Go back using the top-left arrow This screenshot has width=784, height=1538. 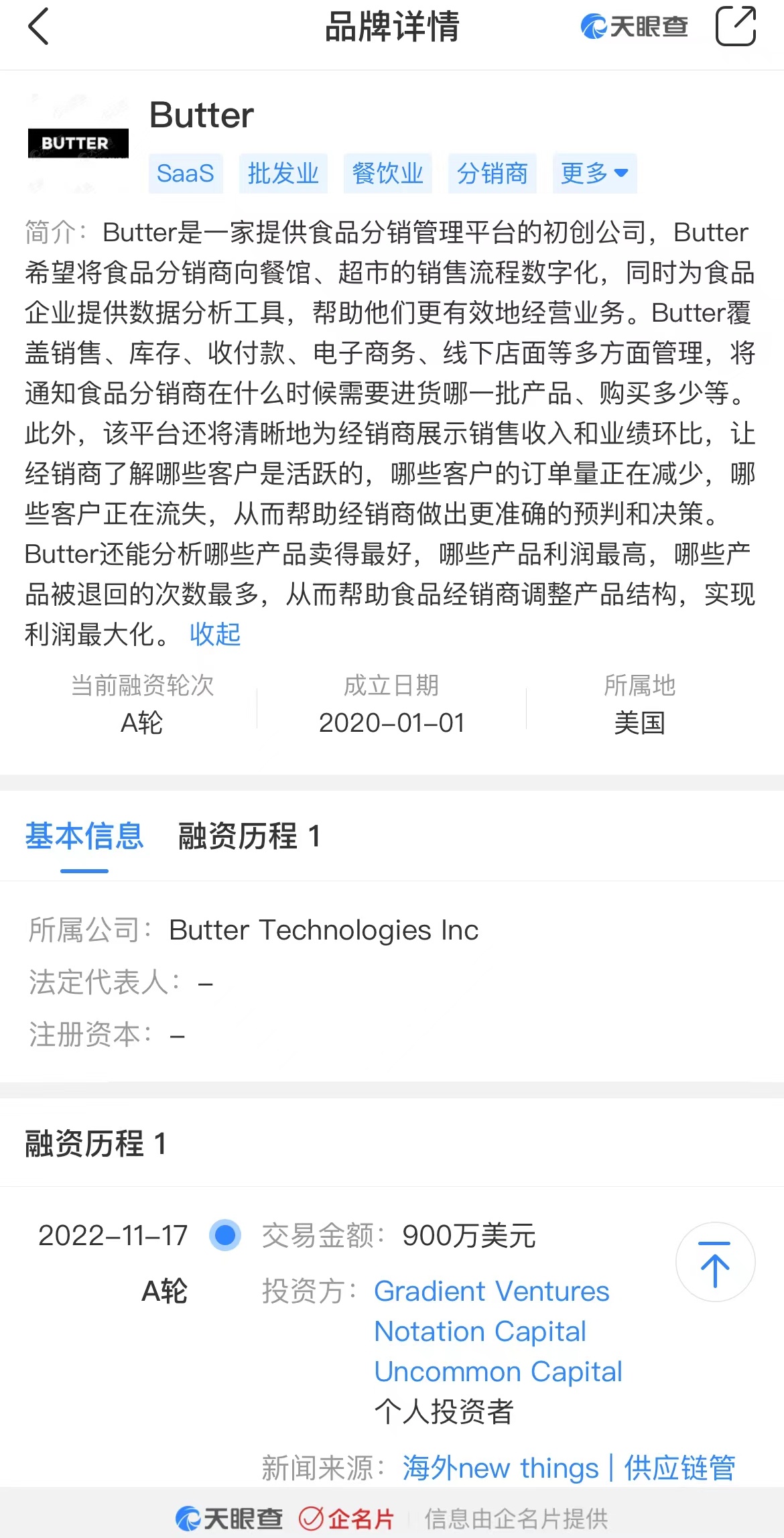[x=38, y=27]
